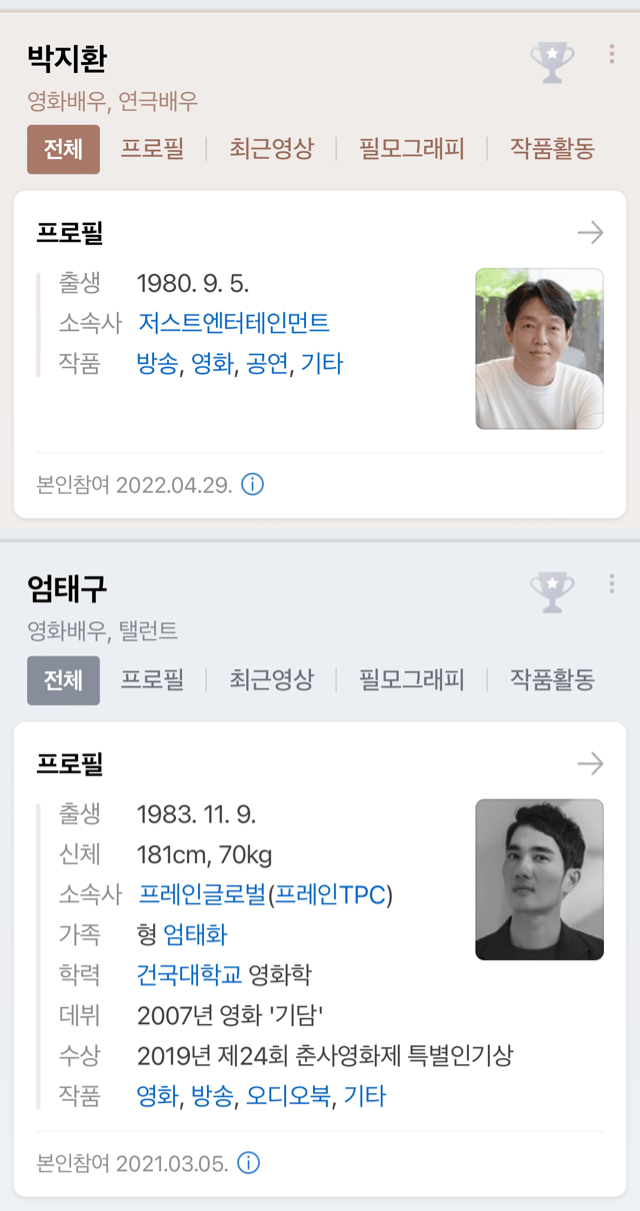The image size is (640, 1211).
Task: Switch to 필모그래피 tab under 박지환
Action: click(412, 149)
